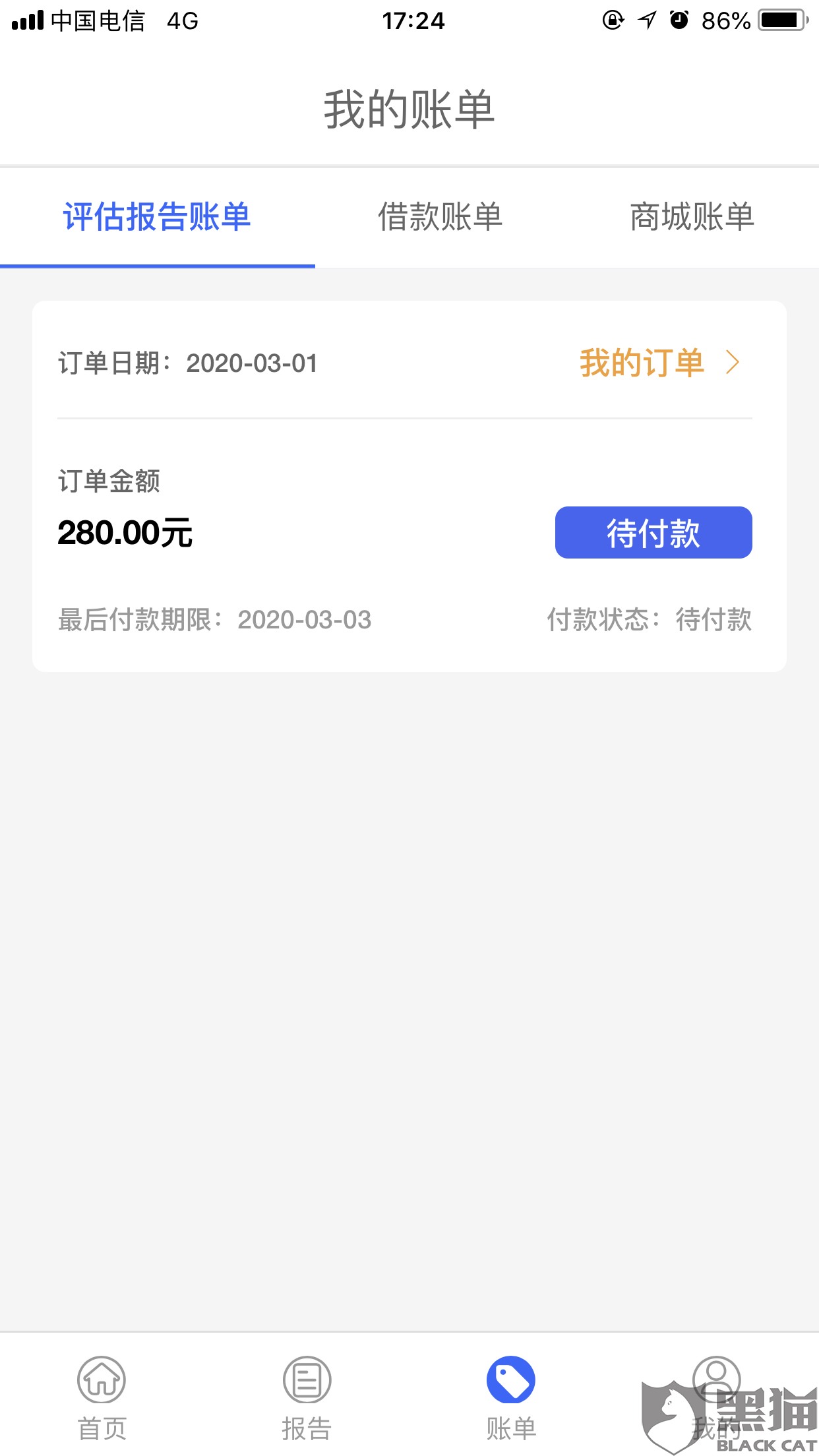This screenshot has width=819, height=1456.
Task: Switch to the 商城账单 tab
Action: pyautogui.click(x=692, y=217)
